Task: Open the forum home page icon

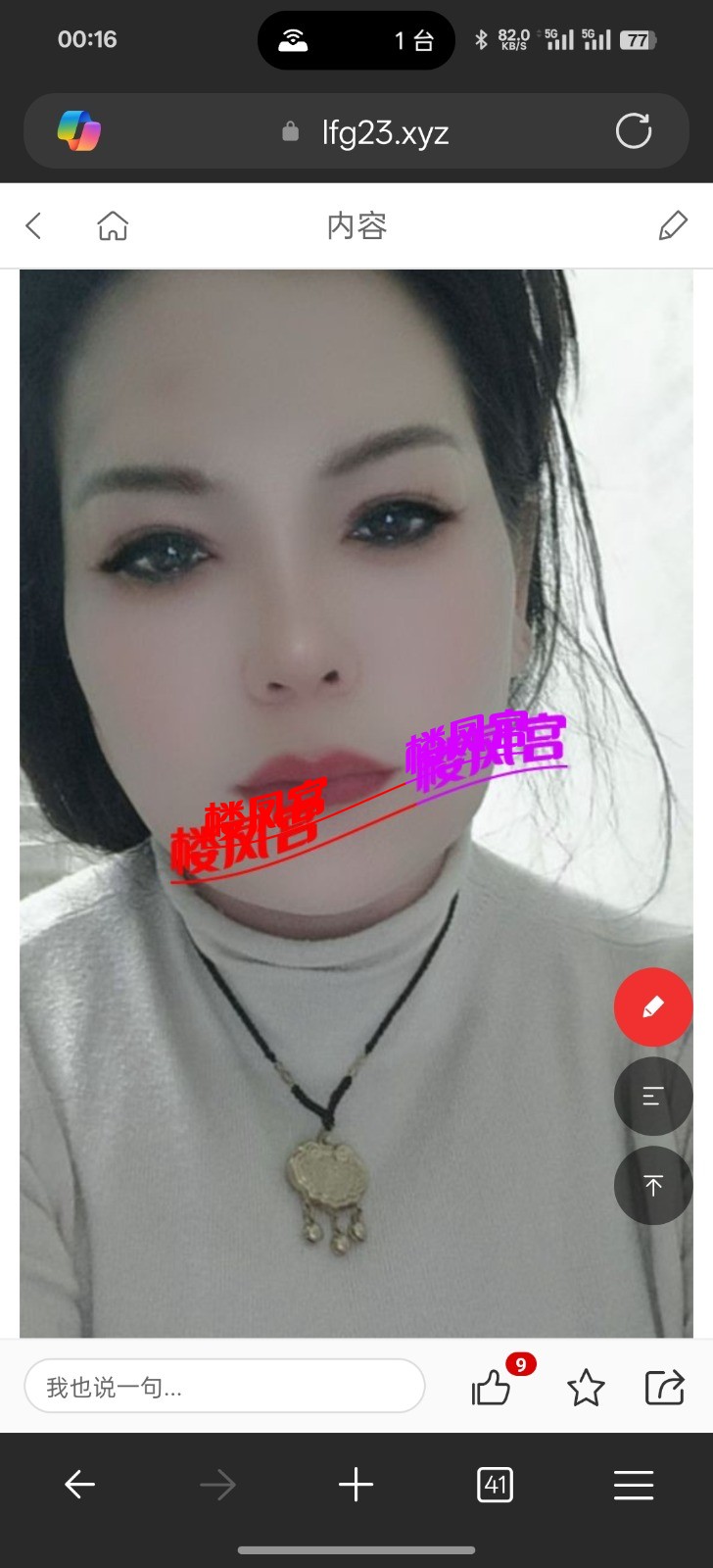Action: pos(113,226)
